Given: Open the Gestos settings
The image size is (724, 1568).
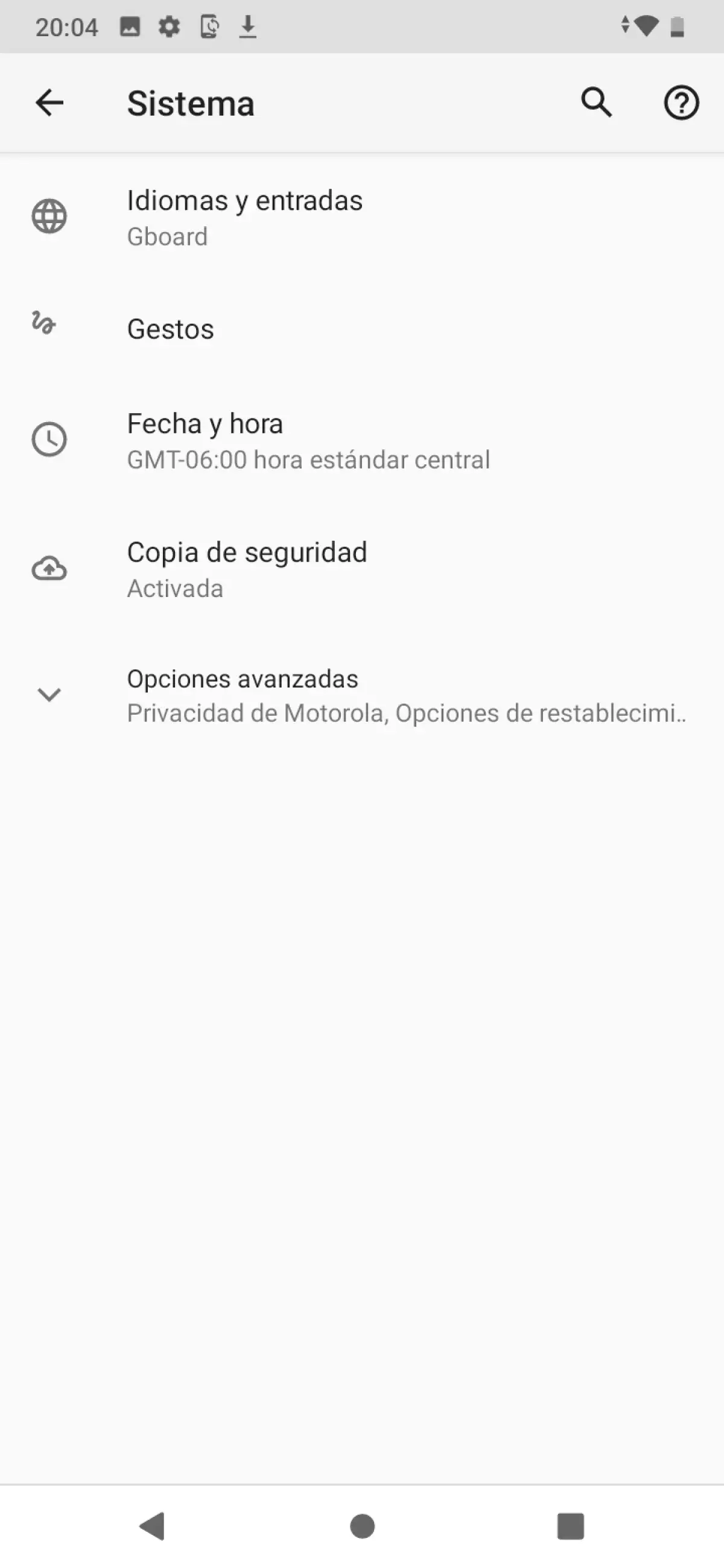Looking at the screenshot, I should (x=171, y=329).
